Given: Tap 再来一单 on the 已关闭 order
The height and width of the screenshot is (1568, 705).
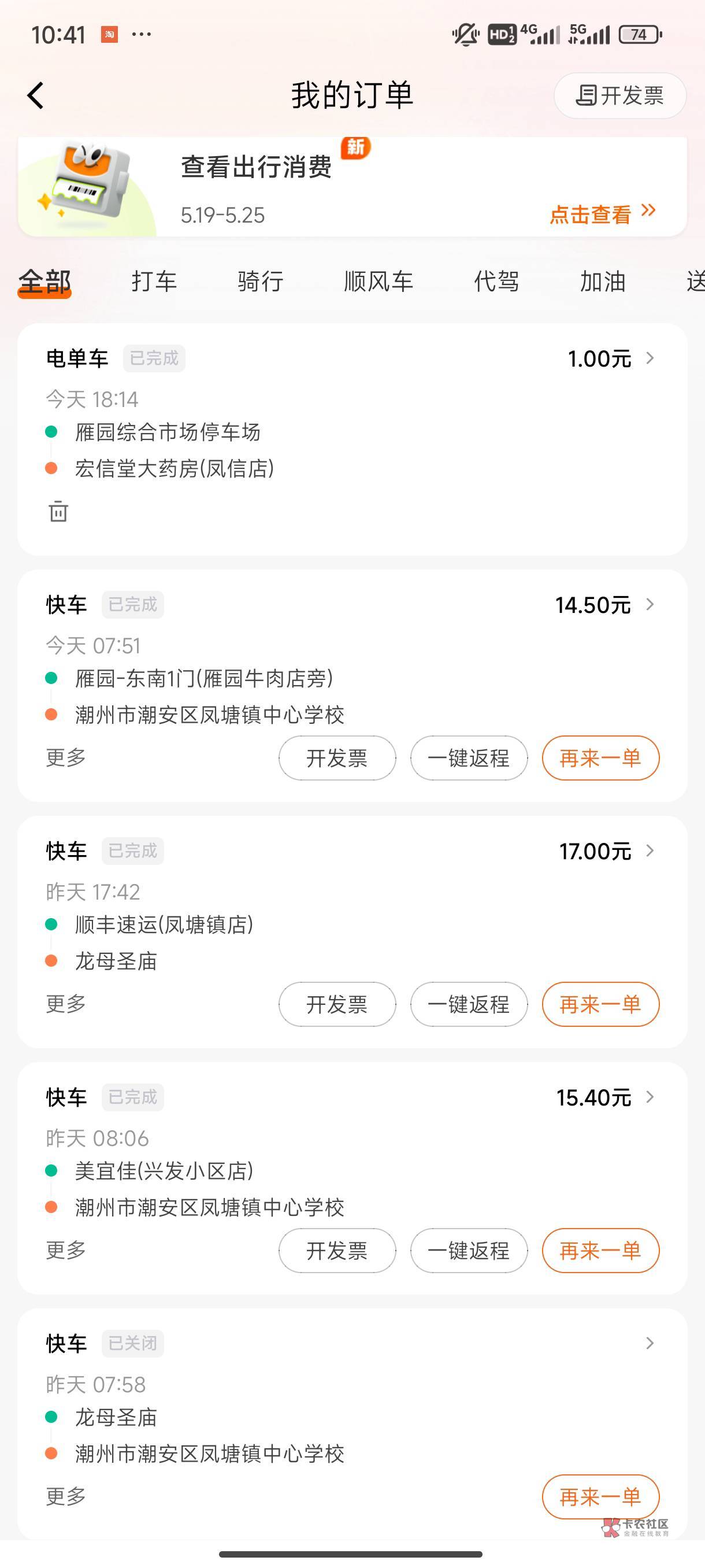Looking at the screenshot, I should 601,1497.
